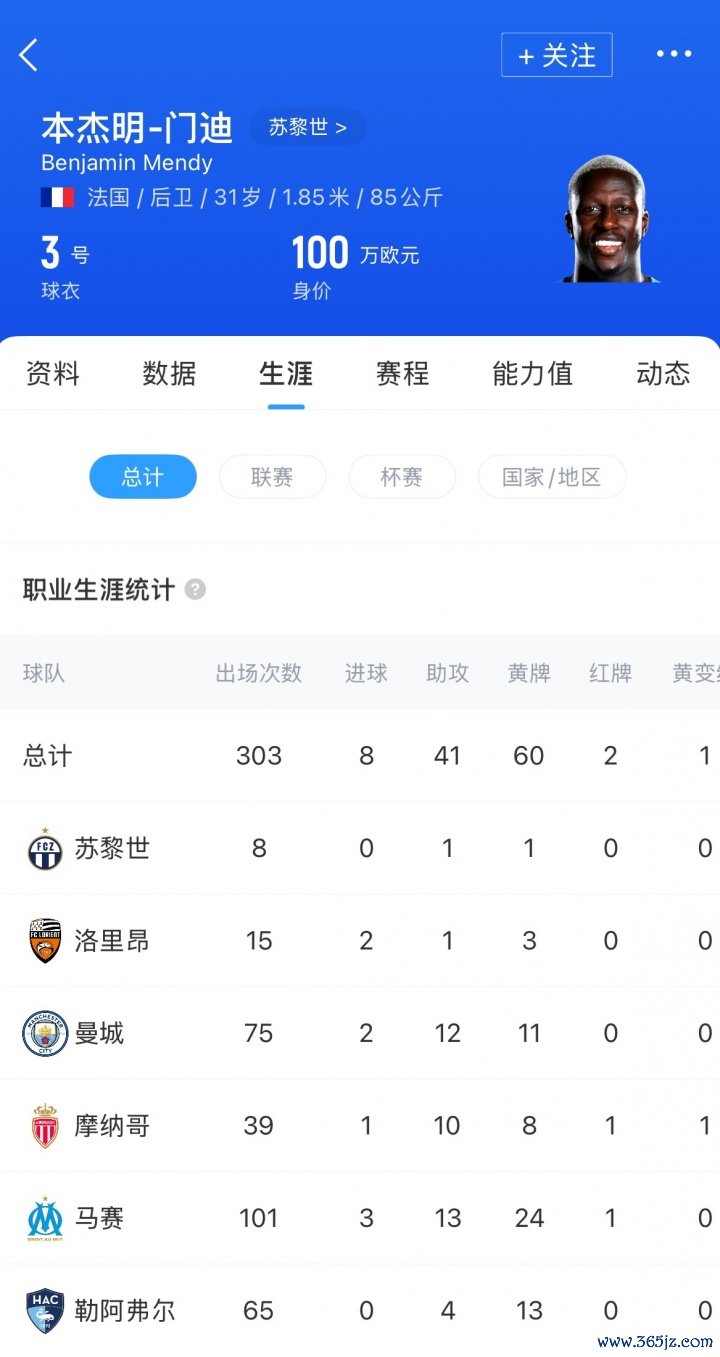Open the 勒阿弗尔 team row
Viewport: 720px width, 1357px height.
point(360,1311)
